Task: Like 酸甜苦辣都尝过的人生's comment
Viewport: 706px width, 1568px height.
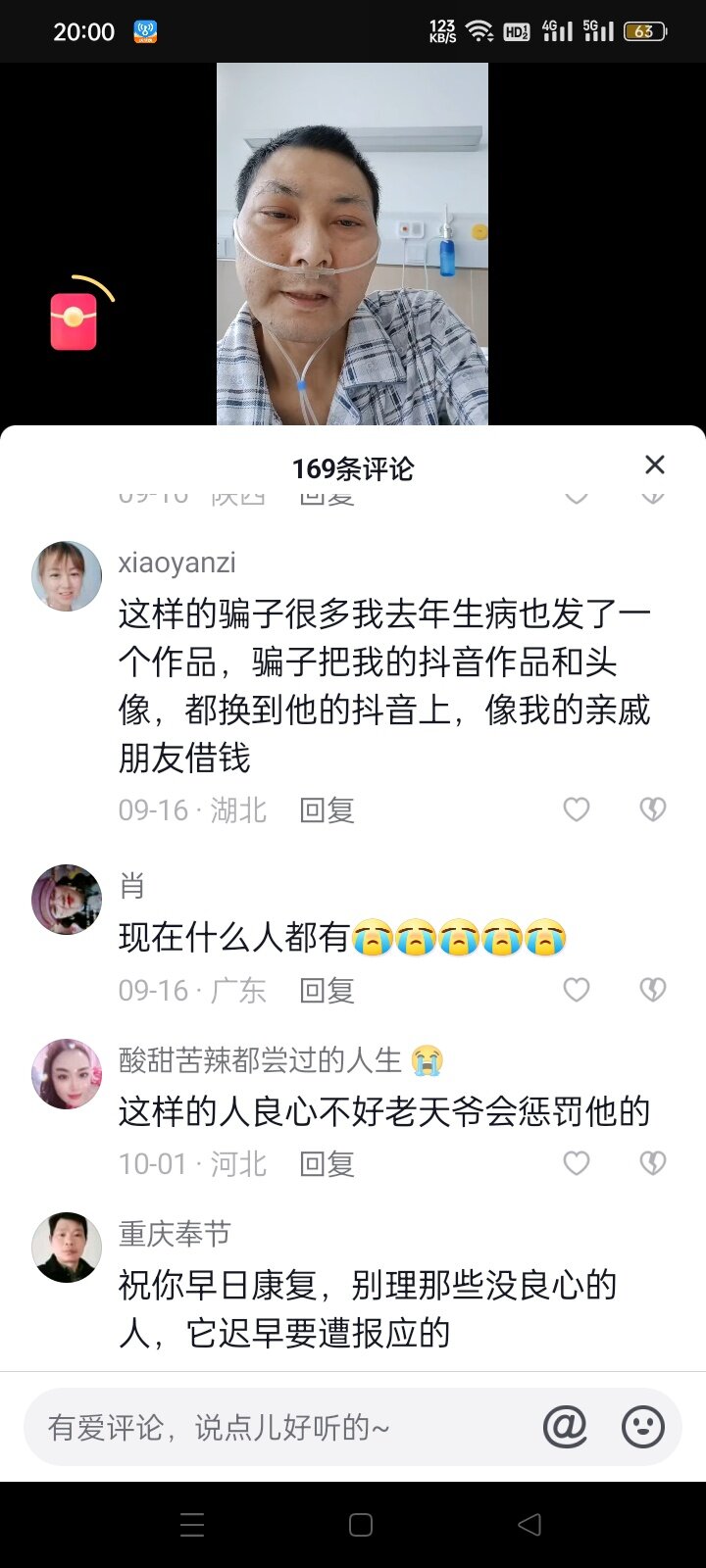Action: pyautogui.click(x=577, y=1163)
